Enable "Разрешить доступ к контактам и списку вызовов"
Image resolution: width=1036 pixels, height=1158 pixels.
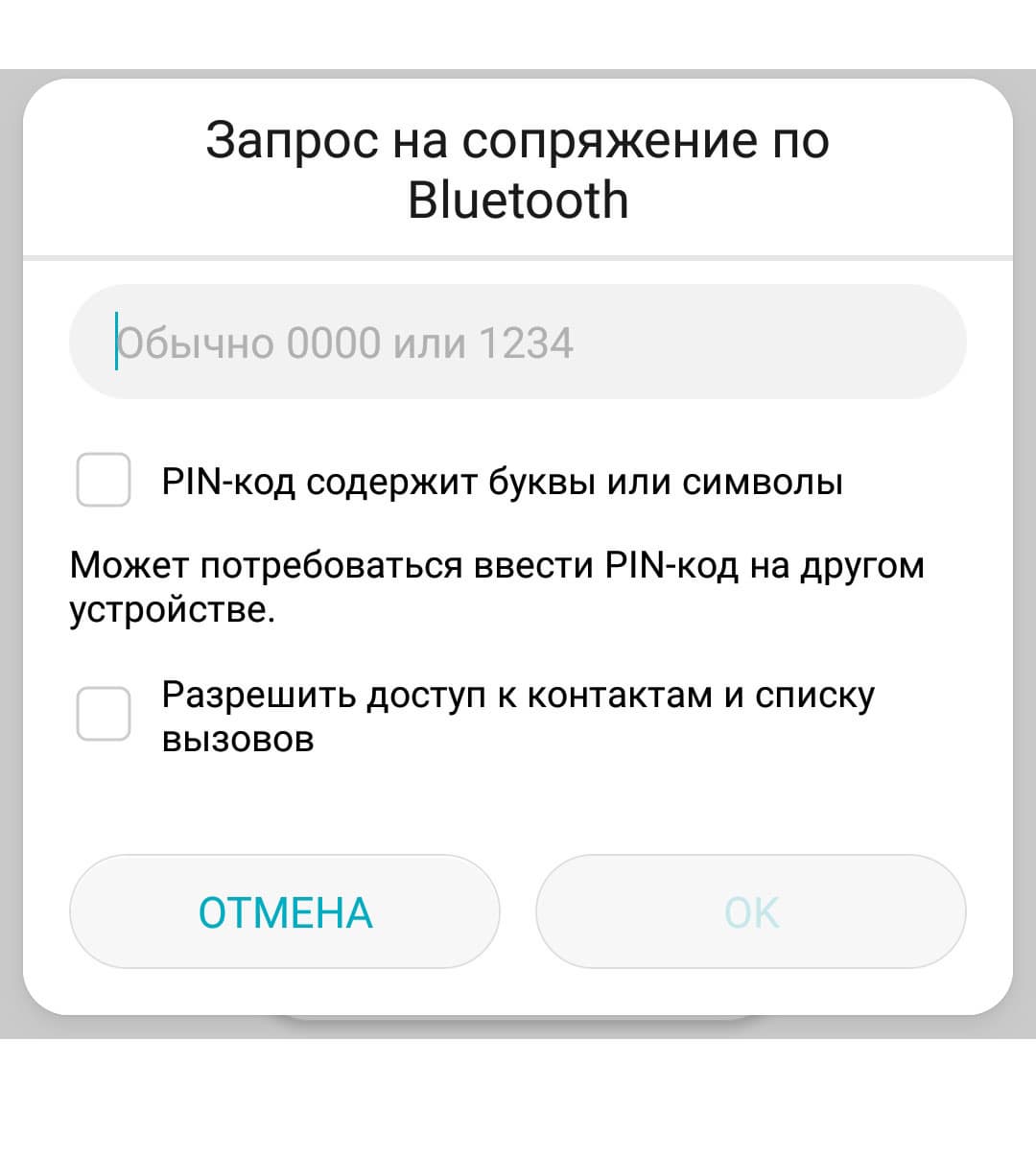click(104, 715)
